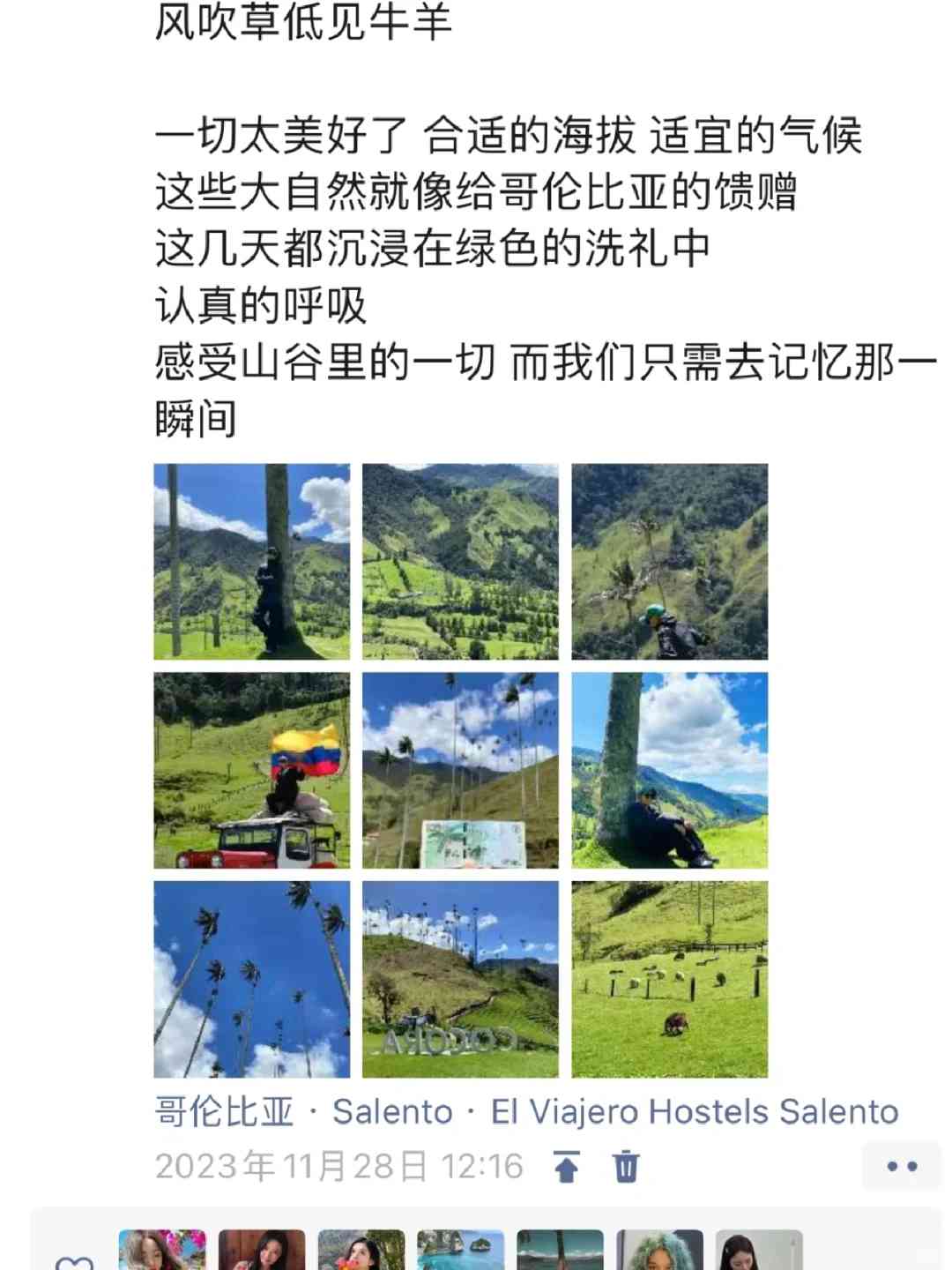Open the two-dot like and comment menu
This screenshot has width=952, height=1270.
pyautogui.click(x=901, y=1166)
